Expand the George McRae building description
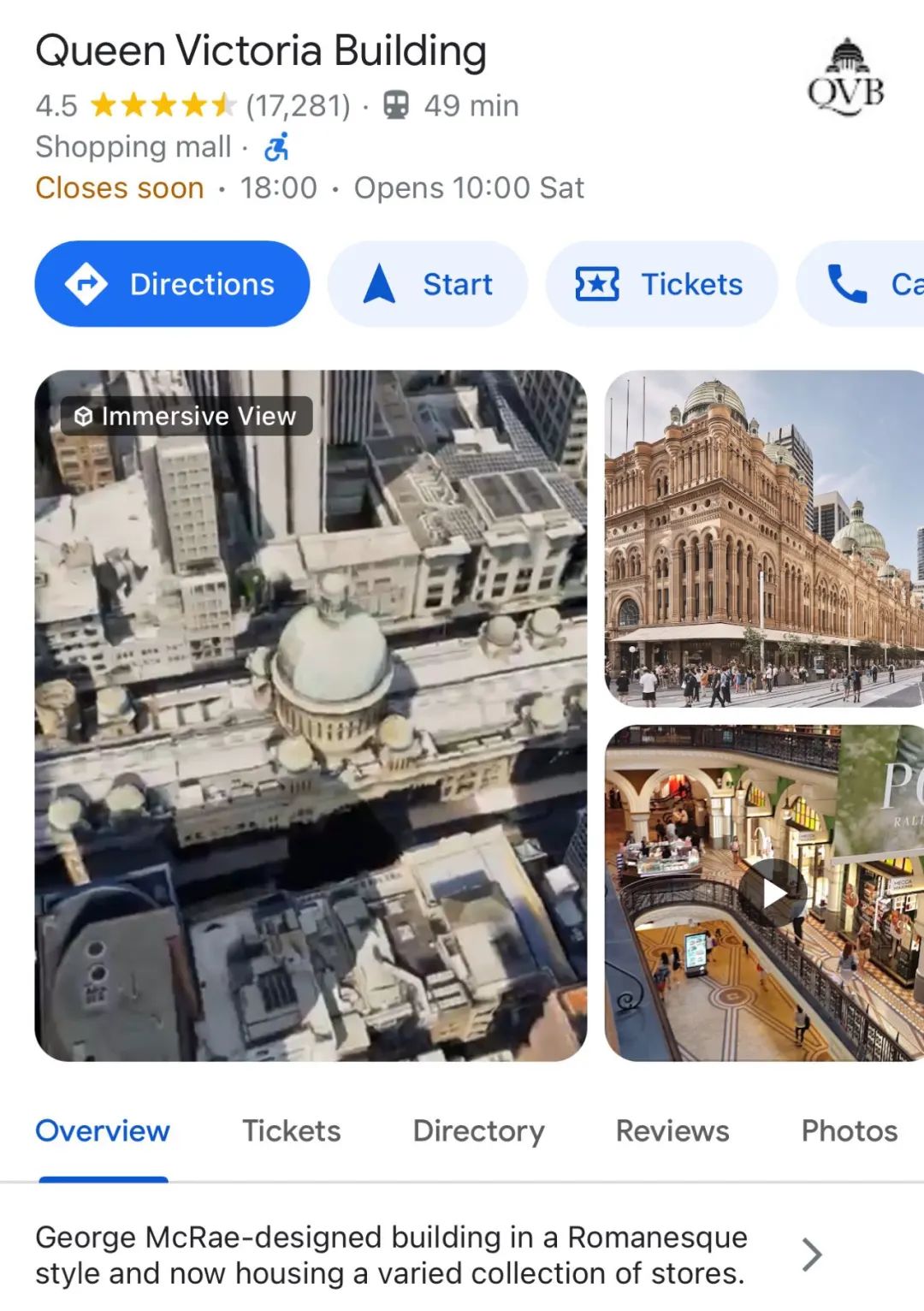 (x=811, y=1255)
